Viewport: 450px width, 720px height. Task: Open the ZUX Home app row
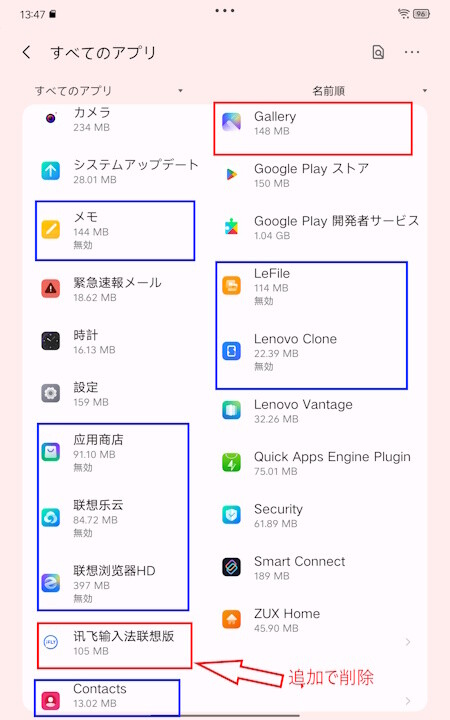coord(317,620)
